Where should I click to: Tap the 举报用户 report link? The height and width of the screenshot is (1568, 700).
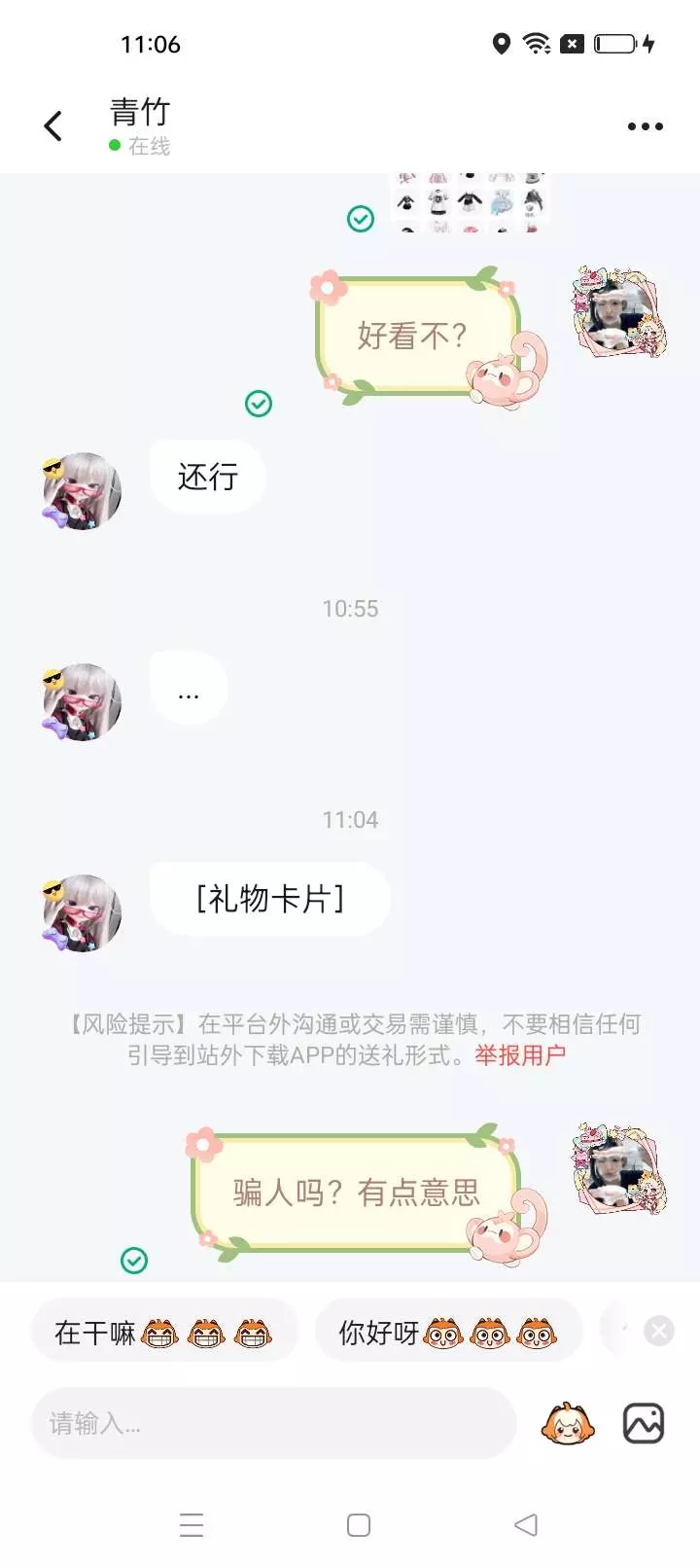520,1055
